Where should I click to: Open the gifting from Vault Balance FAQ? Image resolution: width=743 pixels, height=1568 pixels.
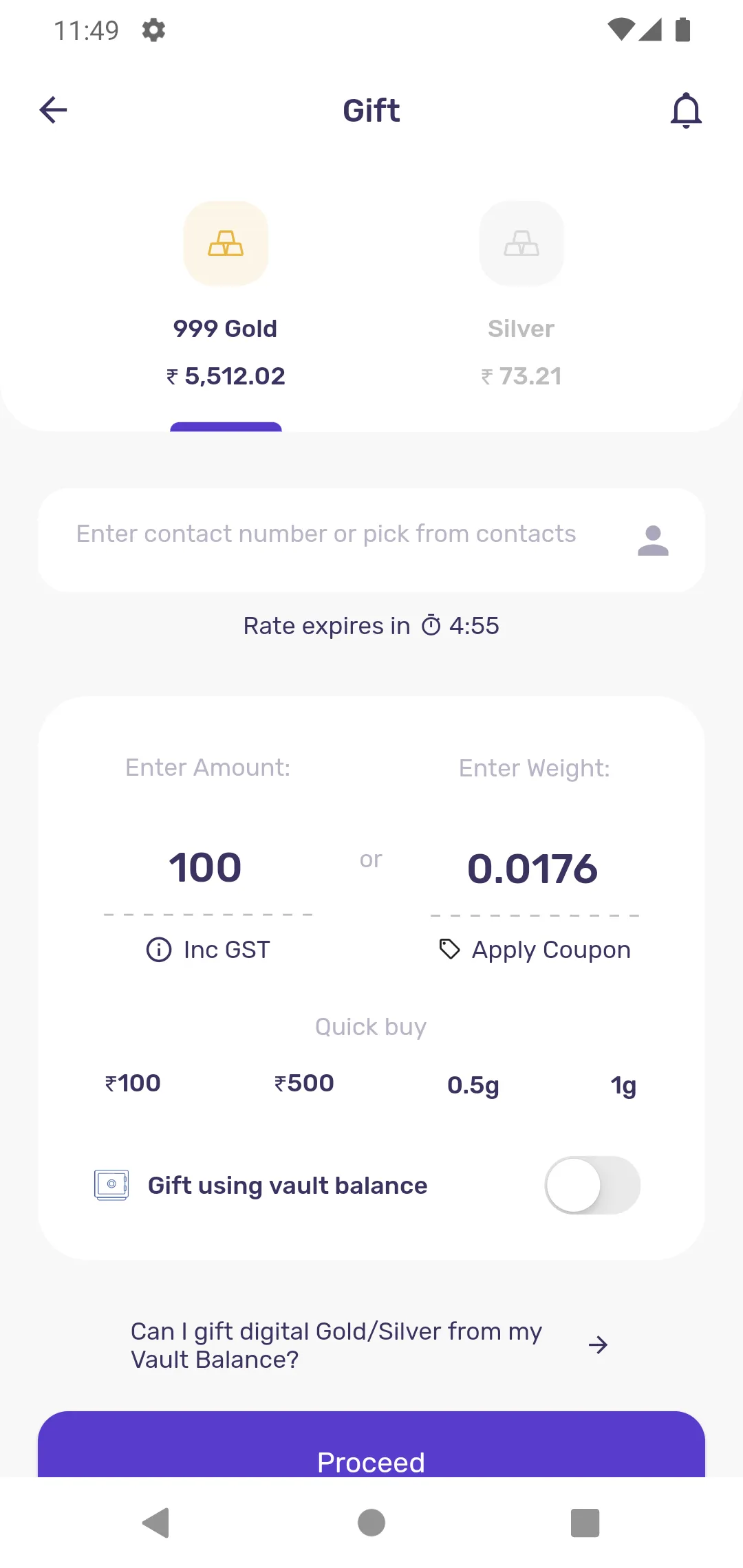pyautogui.click(x=371, y=1344)
